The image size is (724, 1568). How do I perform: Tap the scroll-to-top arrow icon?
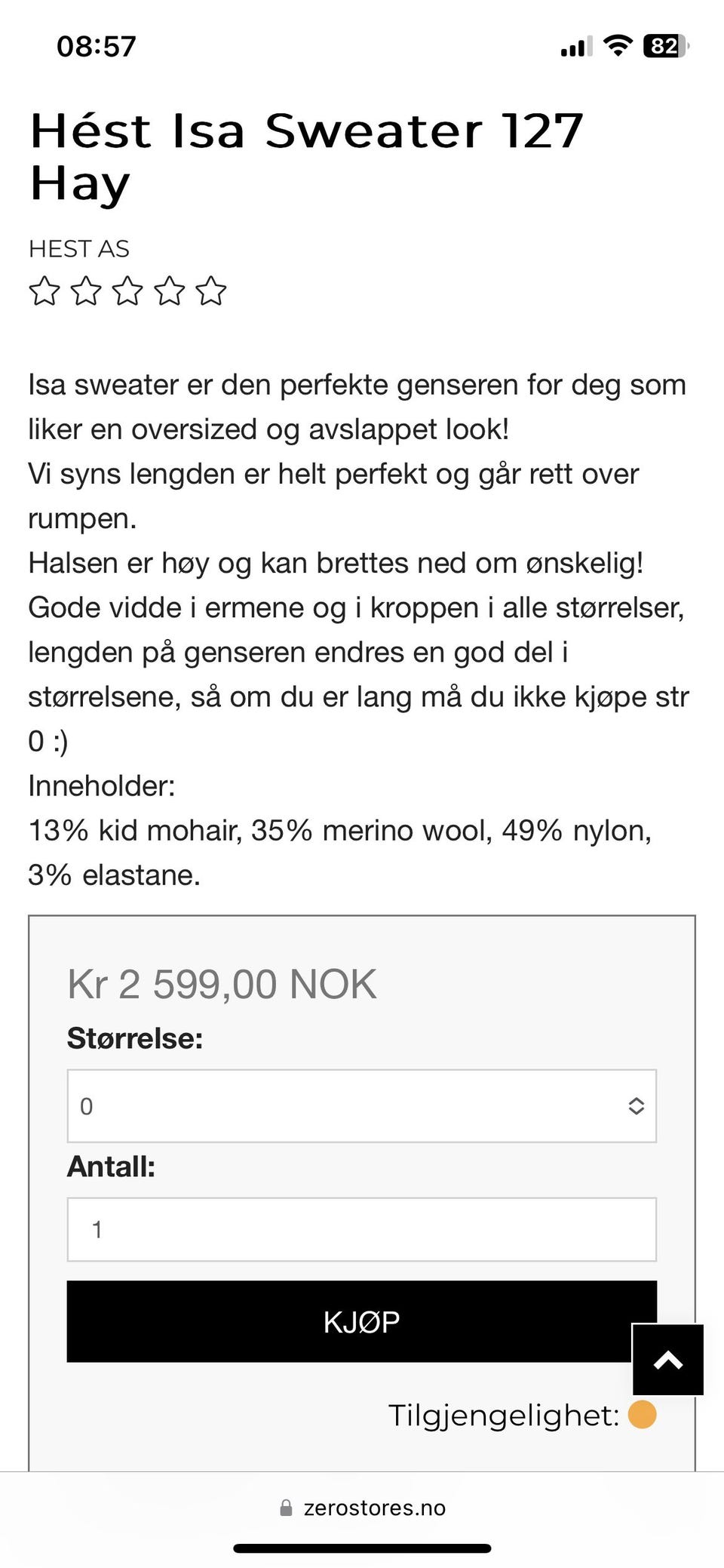pyautogui.click(x=667, y=1361)
